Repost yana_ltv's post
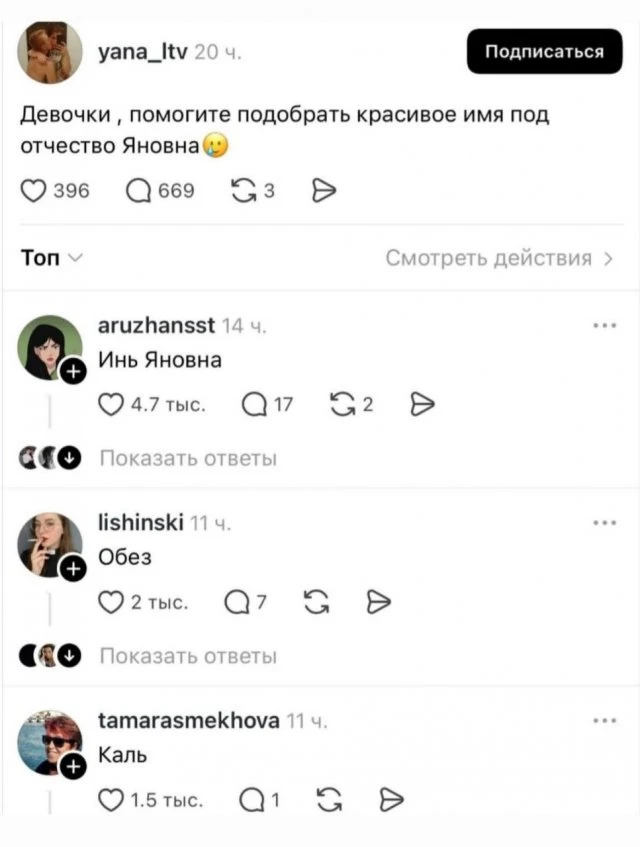This screenshot has height=847, width=640. click(x=243, y=191)
